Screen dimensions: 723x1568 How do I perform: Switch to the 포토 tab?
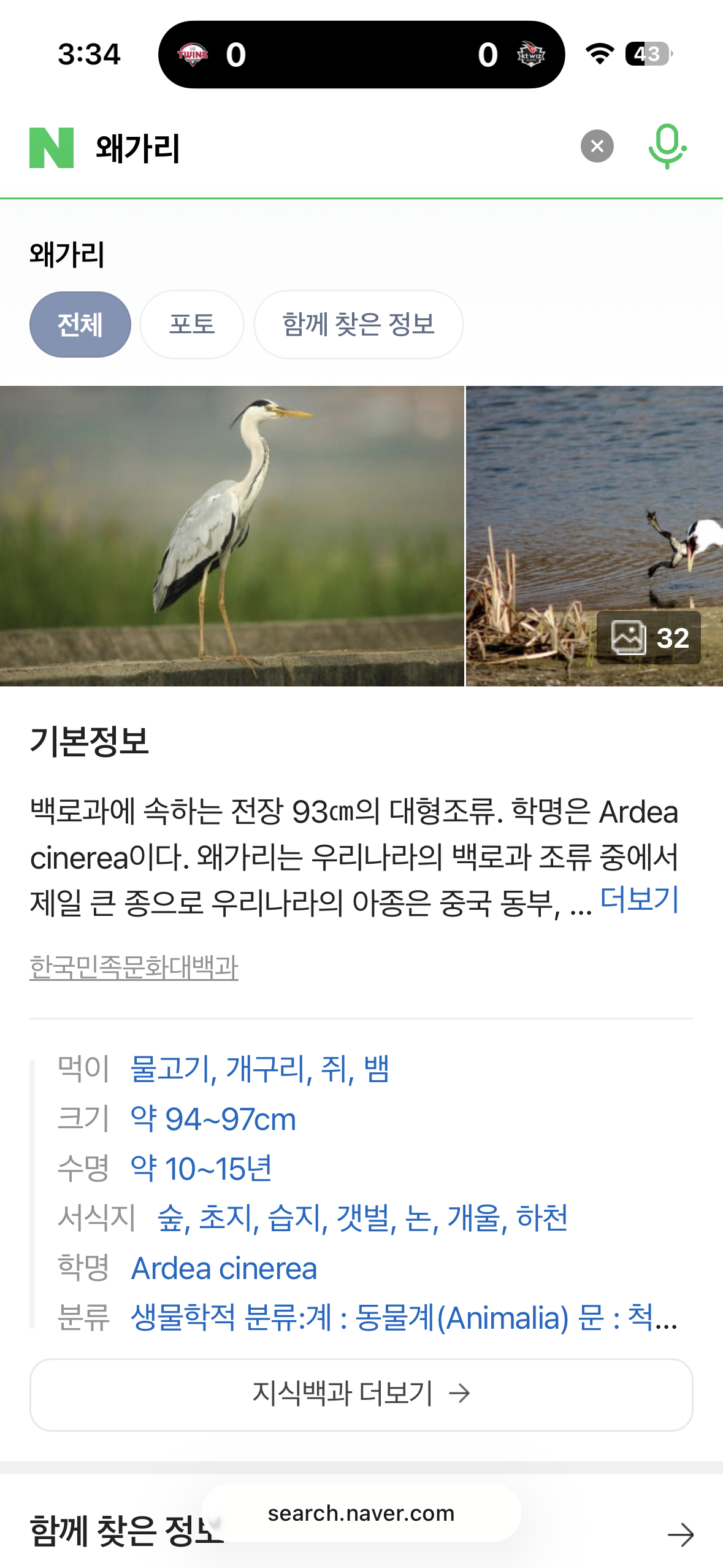coord(192,325)
